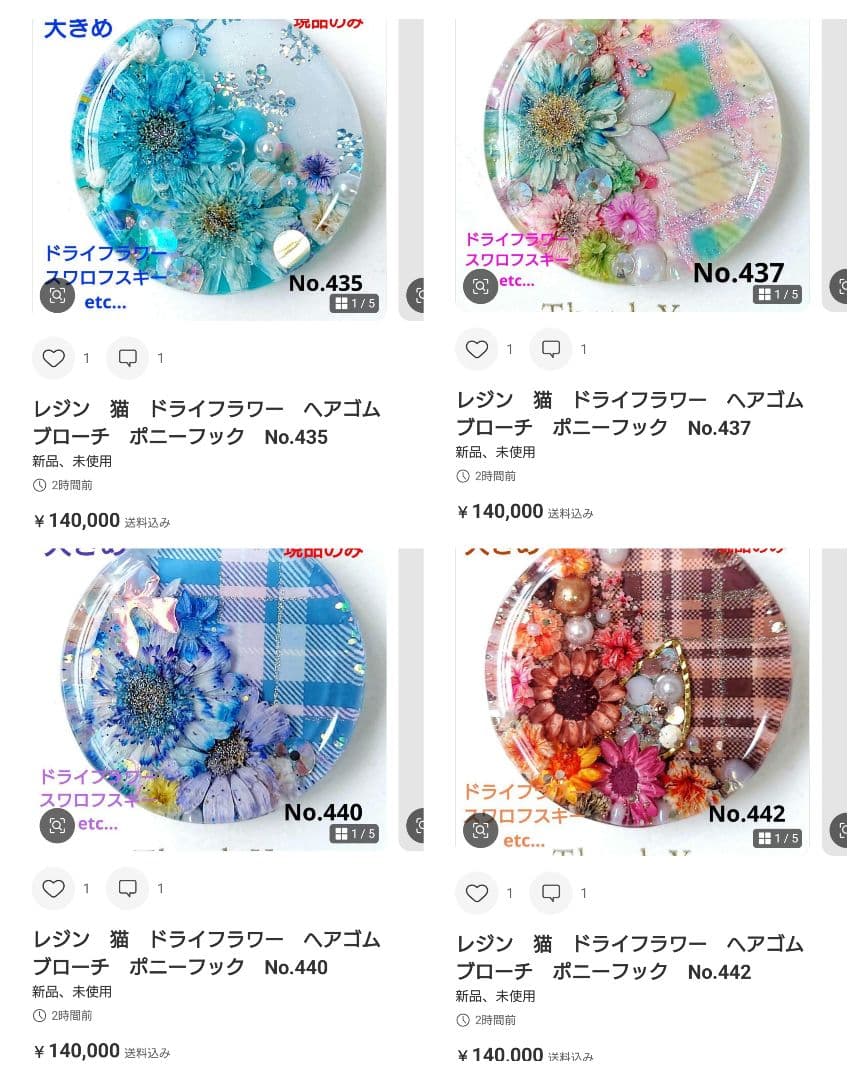Screen dimensions: 864x1080
Task: Select the 新品、未使用 condition label under No.437
Action: click(497, 451)
